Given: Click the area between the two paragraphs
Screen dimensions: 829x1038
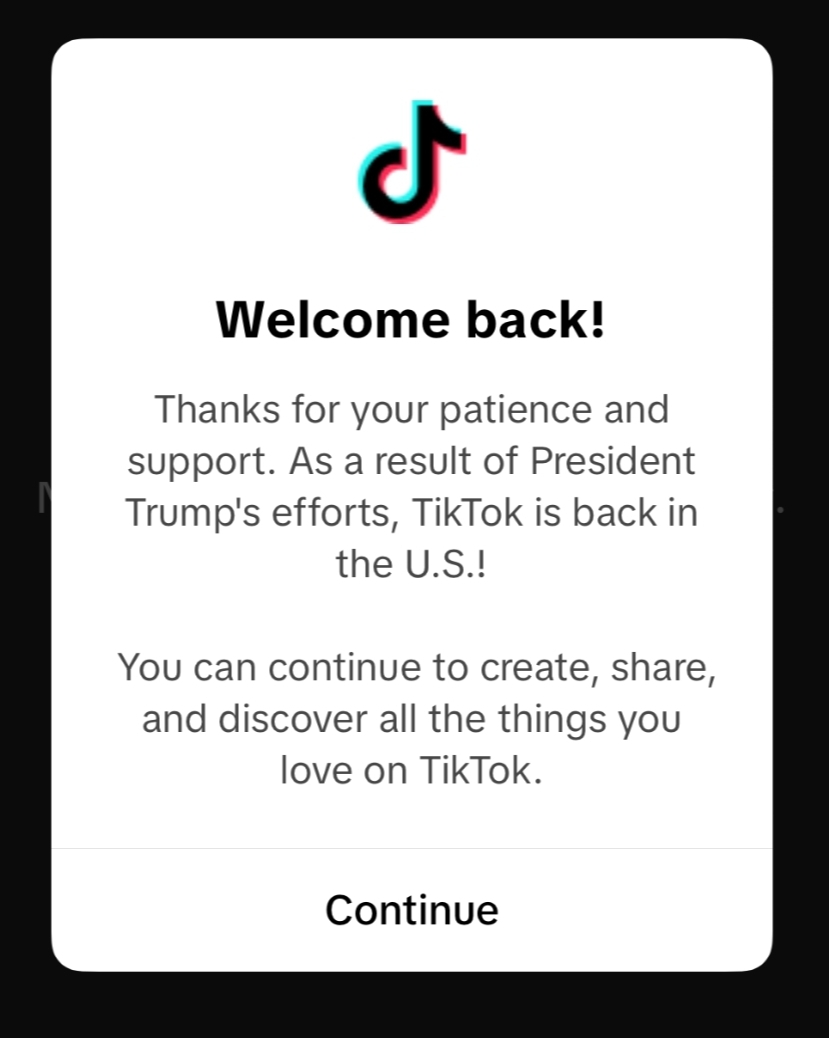Looking at the screenshot, I should click(x=411, y=615).
